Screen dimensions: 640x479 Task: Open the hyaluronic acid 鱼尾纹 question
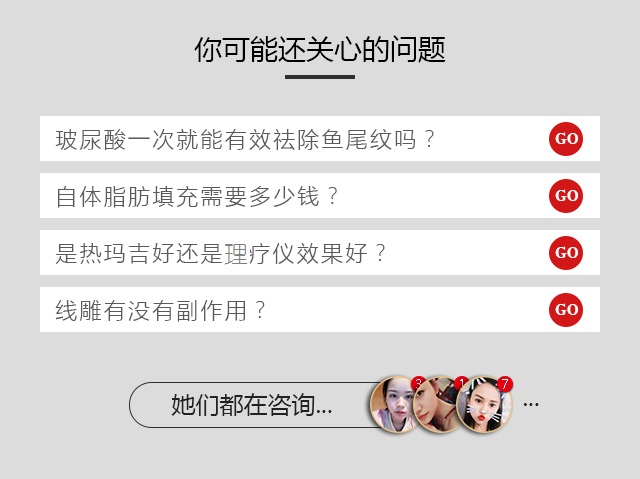tap(246, 139)
